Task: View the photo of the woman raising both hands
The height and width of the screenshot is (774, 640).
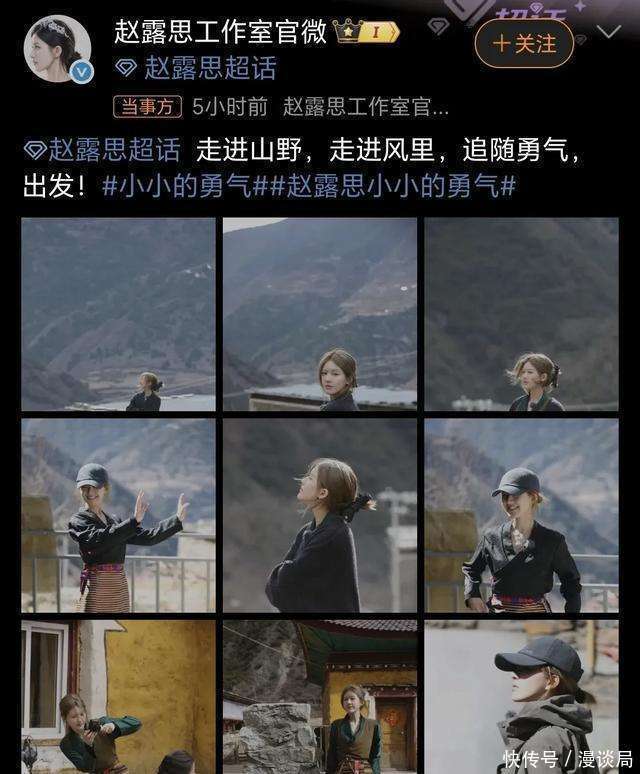Action: pyautogui.click(x=118, y=515)
